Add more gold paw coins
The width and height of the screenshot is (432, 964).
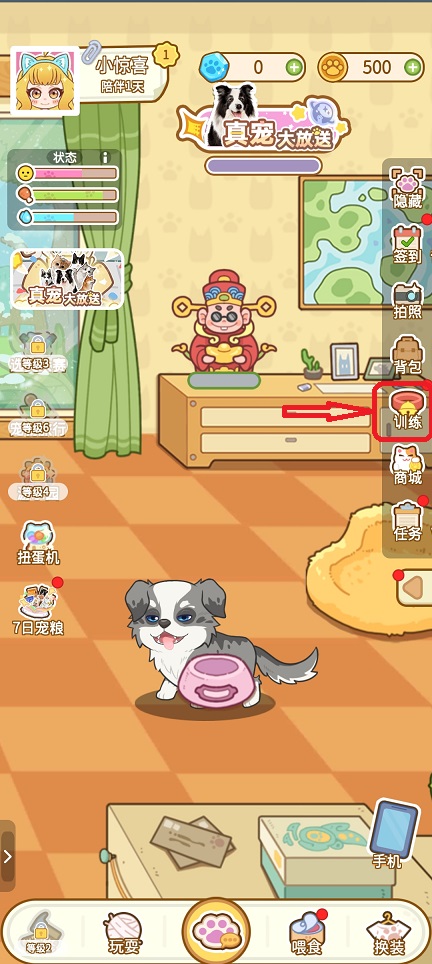414,67
